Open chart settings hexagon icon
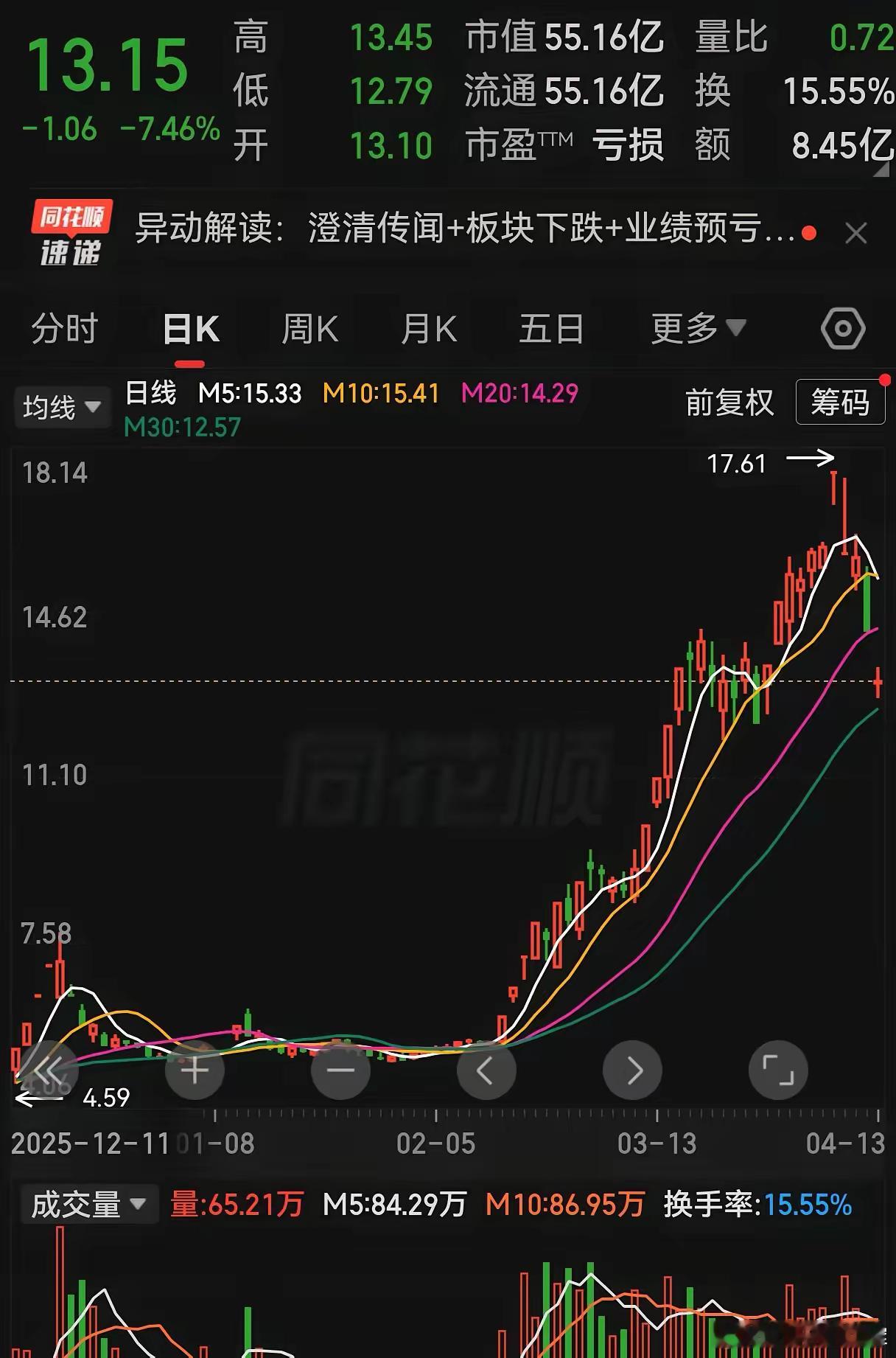Viewport: 896px width, 1358px height. point(843,328)
